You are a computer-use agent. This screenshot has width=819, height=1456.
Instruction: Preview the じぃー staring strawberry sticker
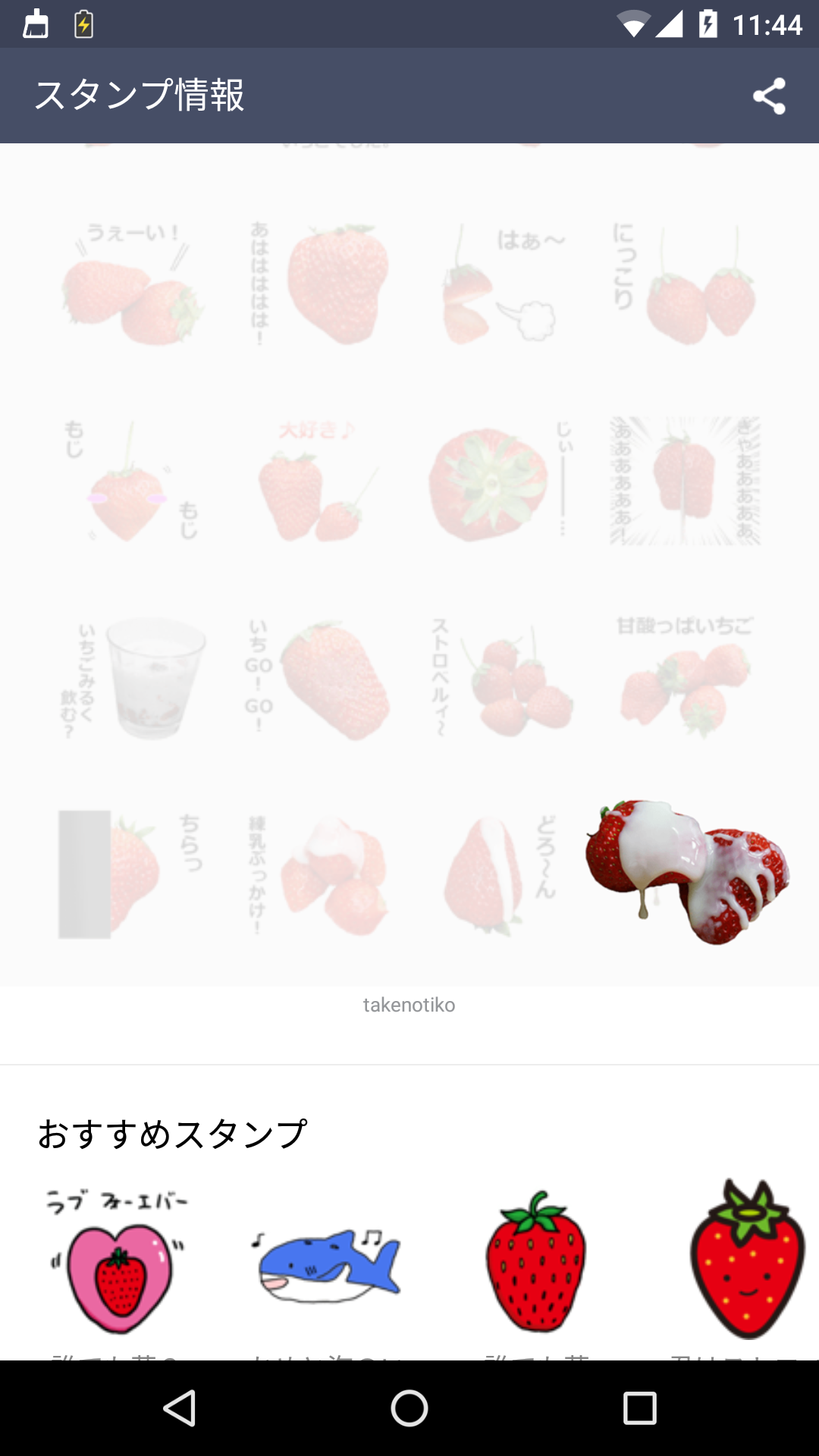point(500,483)
